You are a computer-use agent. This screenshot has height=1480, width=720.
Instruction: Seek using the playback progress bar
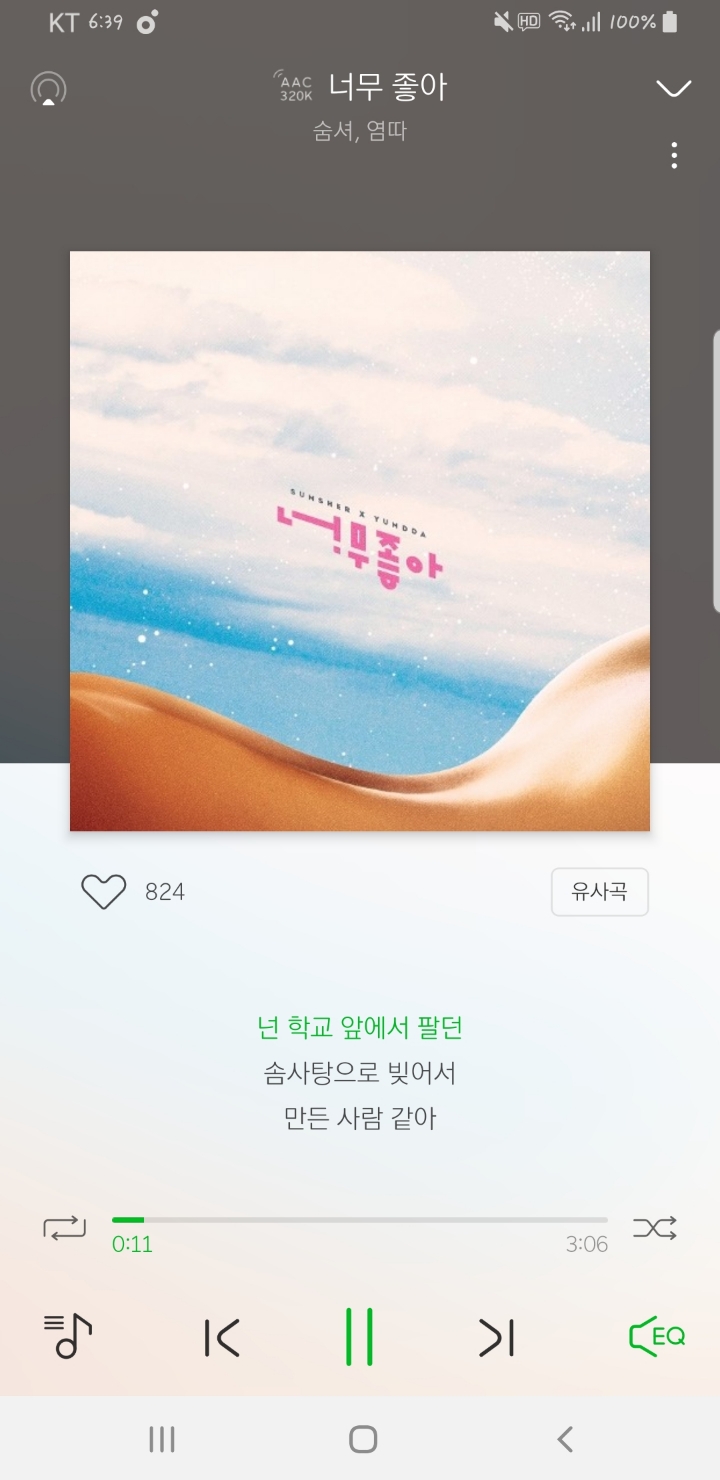point(360,1220)
